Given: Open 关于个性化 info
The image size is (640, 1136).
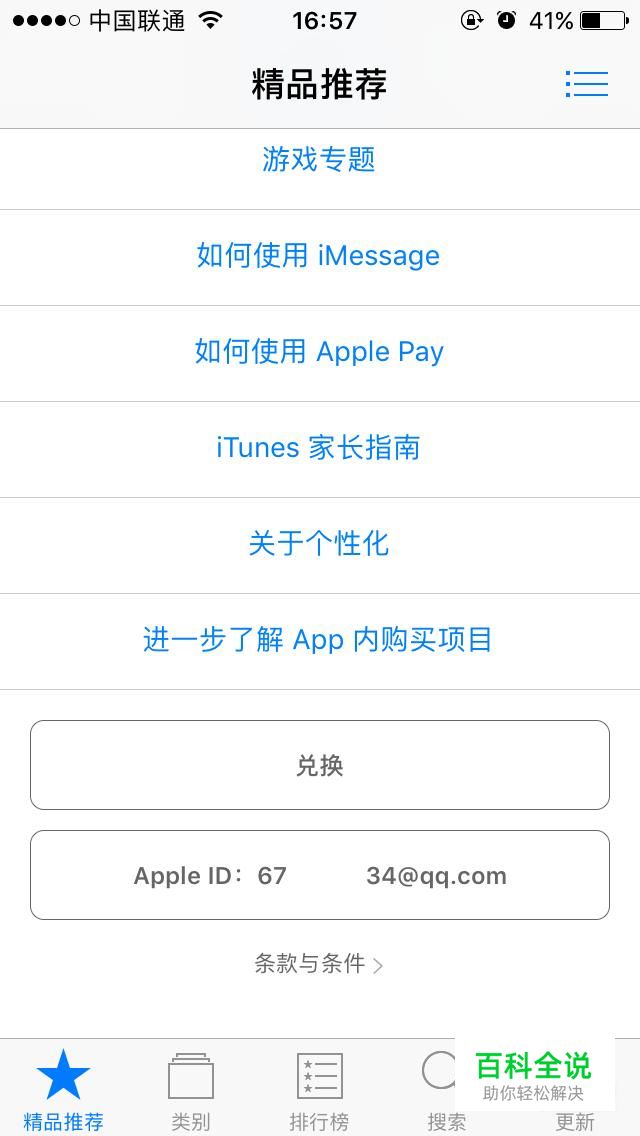Looking at the screenshot, I should coord(319,544).
